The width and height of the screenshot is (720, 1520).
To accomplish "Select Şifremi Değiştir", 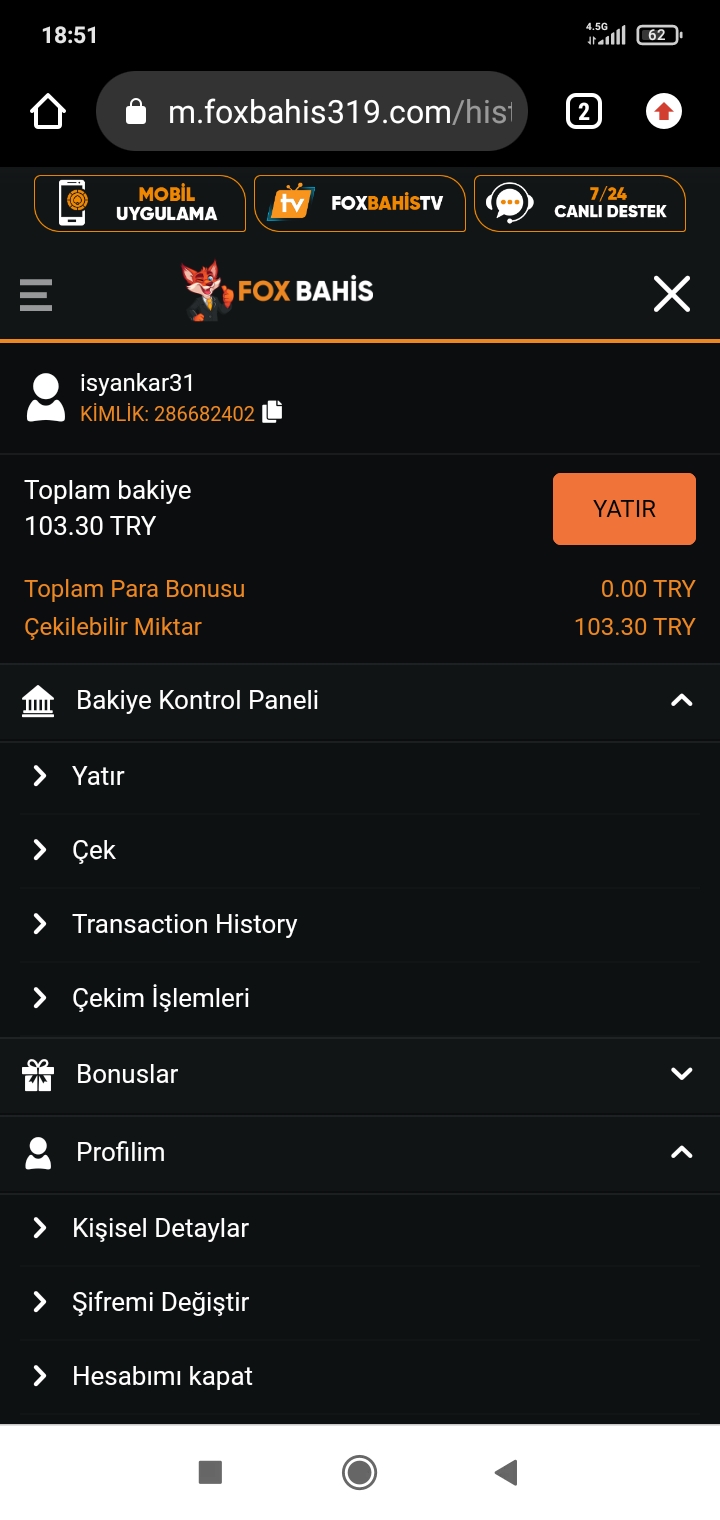I will tap(360, 1302).
